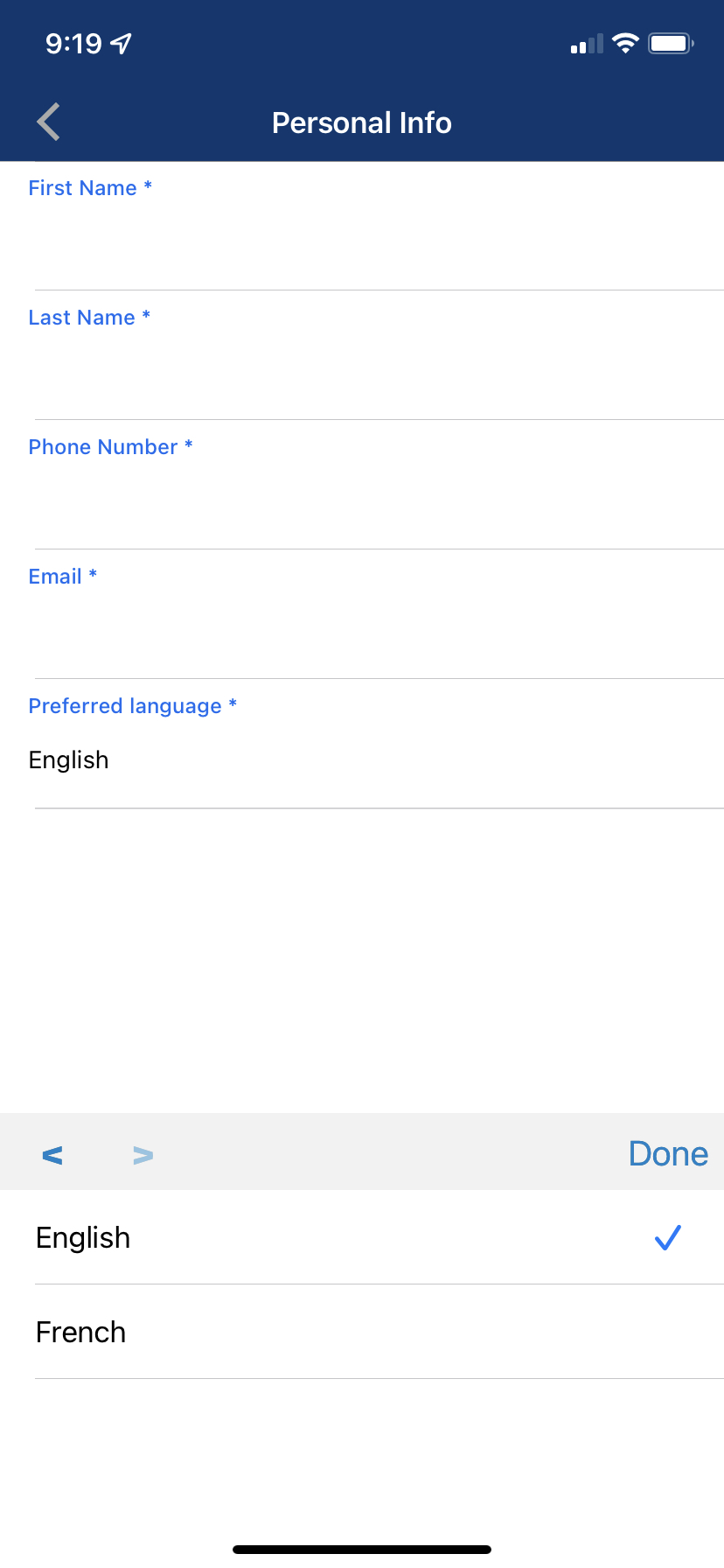Select the Email field
The height and width of the screenshot is (1568, 724).
(362, 614)
